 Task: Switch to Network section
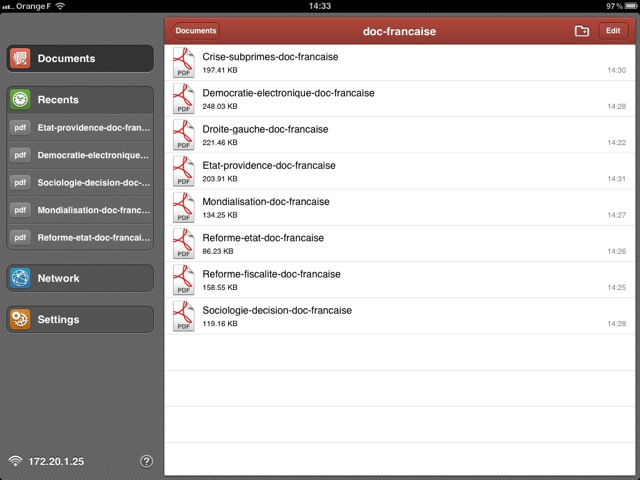(x=81, y=278)
